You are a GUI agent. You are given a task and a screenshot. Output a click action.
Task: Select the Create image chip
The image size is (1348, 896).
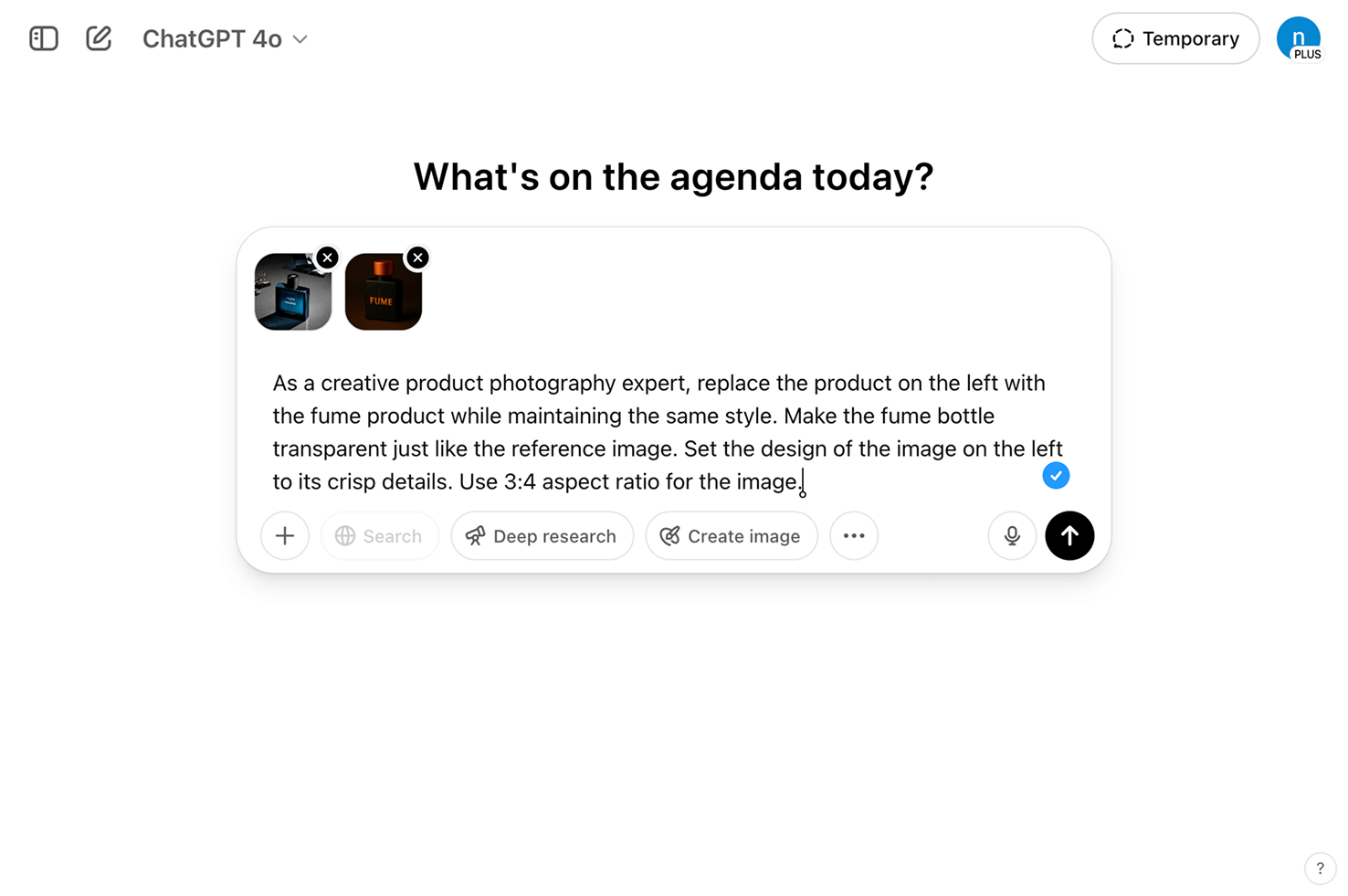click(x=731, y=536)
